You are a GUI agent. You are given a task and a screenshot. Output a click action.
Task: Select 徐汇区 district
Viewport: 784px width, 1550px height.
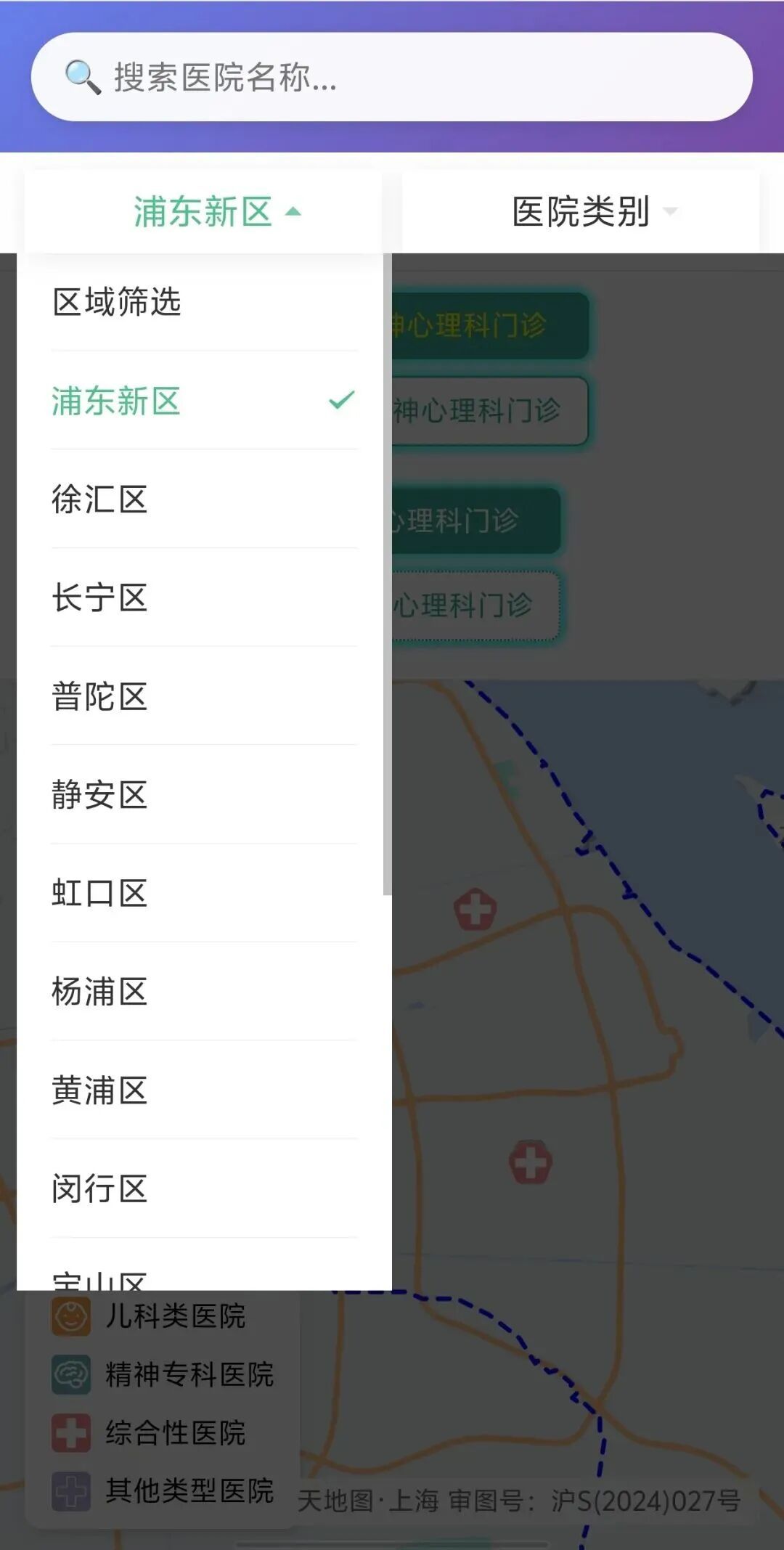[x=203, y=499]
